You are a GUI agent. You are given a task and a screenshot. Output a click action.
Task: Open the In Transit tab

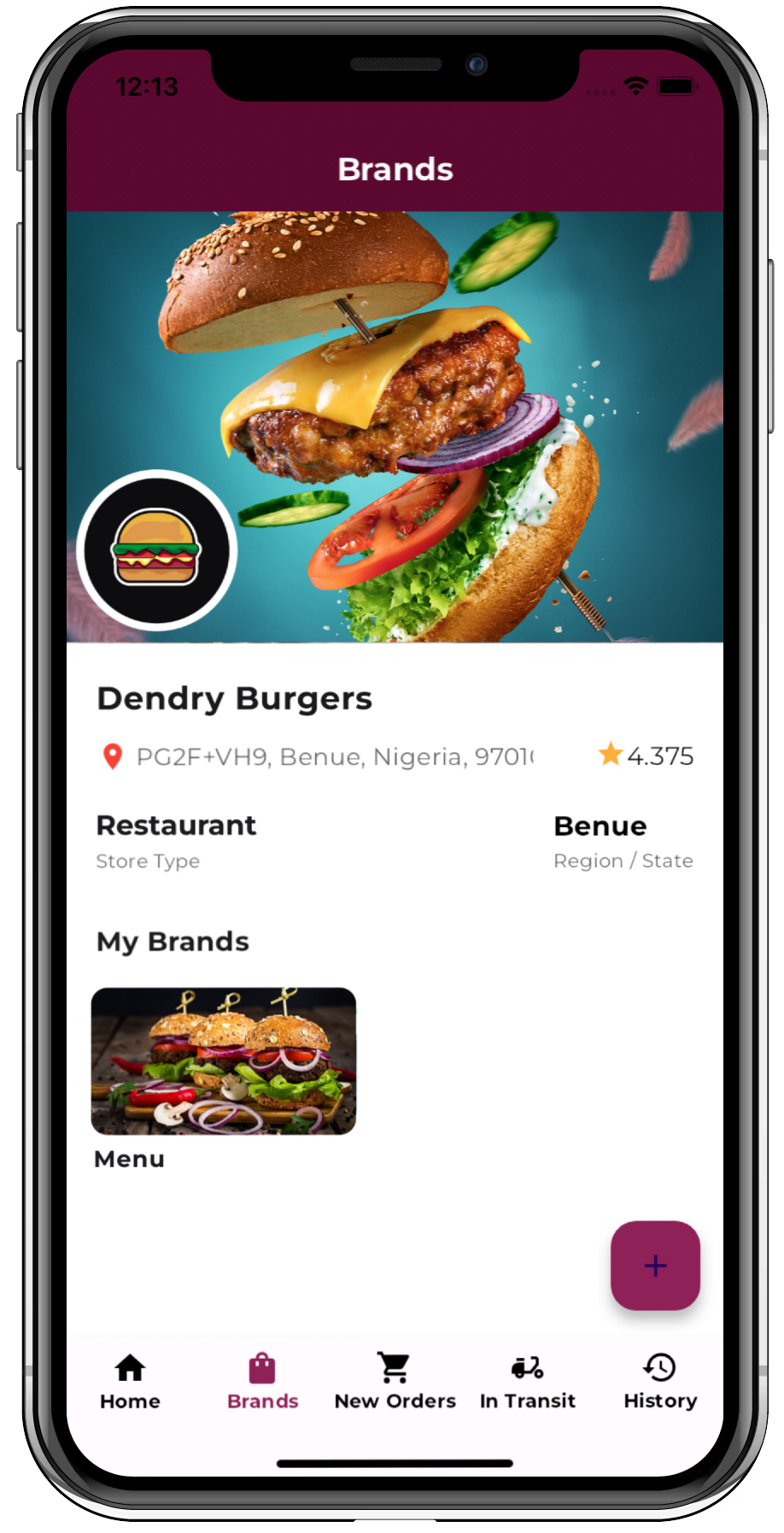click(x=527, y=1380)
